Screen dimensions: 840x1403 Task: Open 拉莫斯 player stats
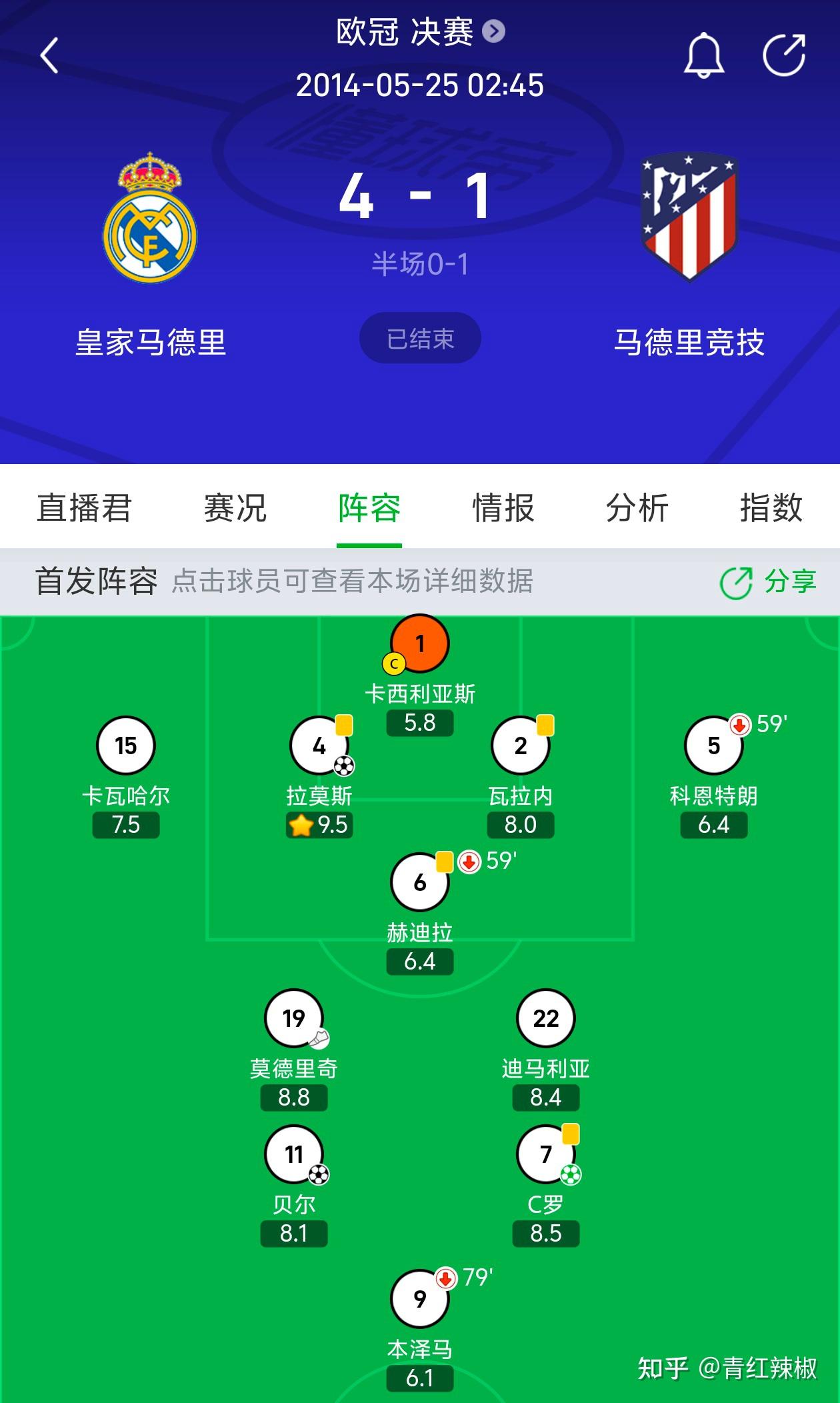(319, 777)
